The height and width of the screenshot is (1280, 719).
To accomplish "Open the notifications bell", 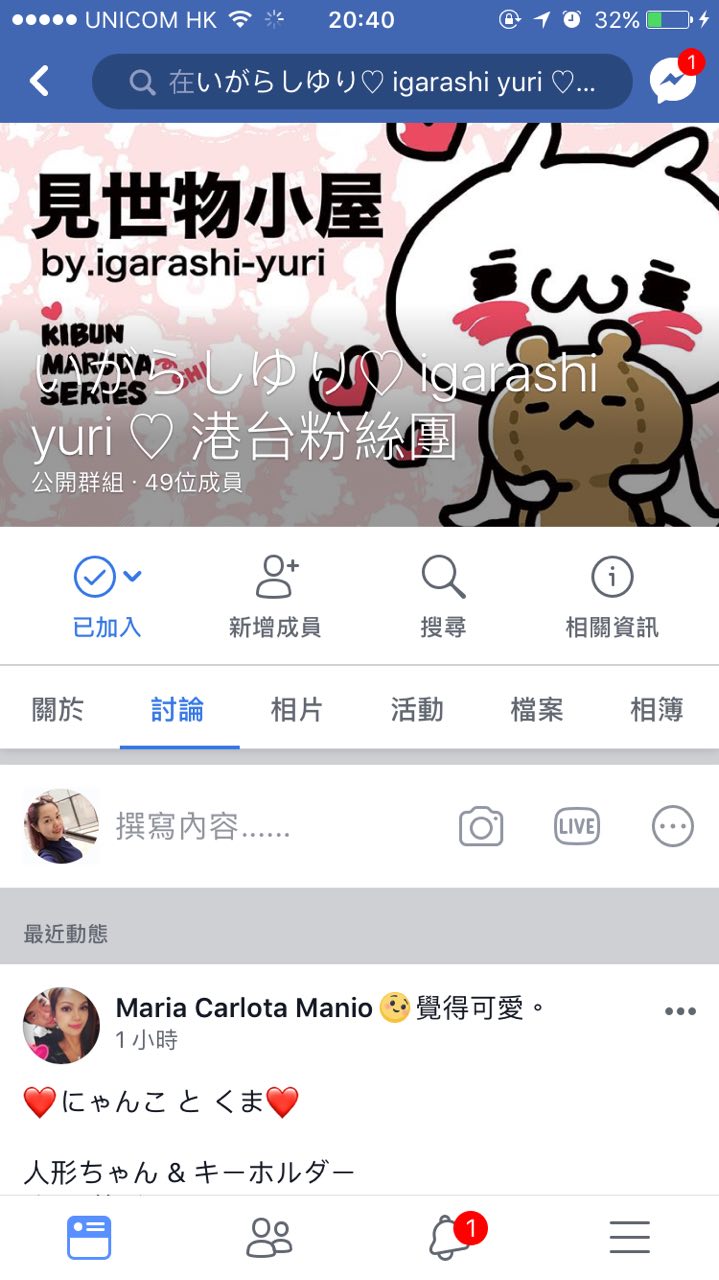I will click(450, 1239).
